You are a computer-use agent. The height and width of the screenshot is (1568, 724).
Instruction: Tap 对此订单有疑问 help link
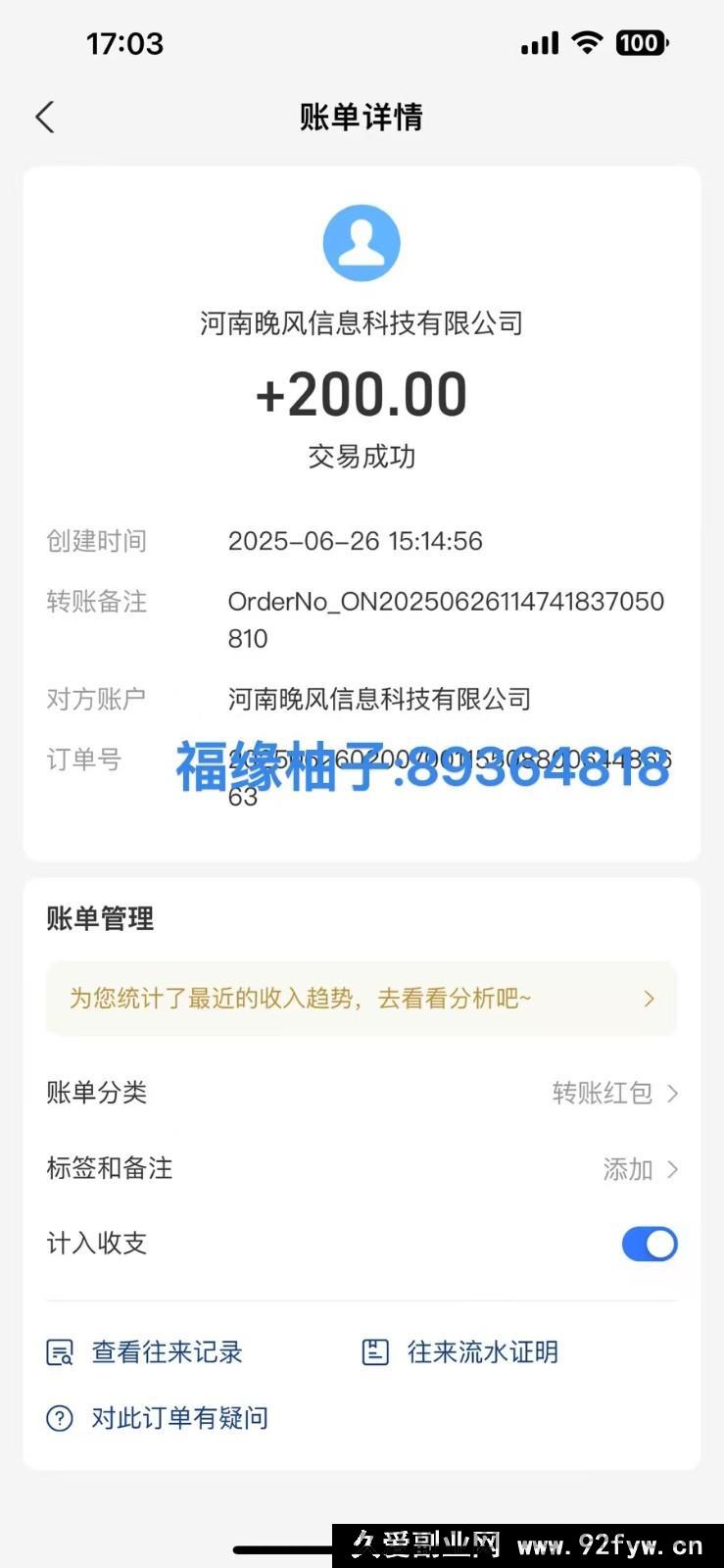click(x=158, y=1418)
